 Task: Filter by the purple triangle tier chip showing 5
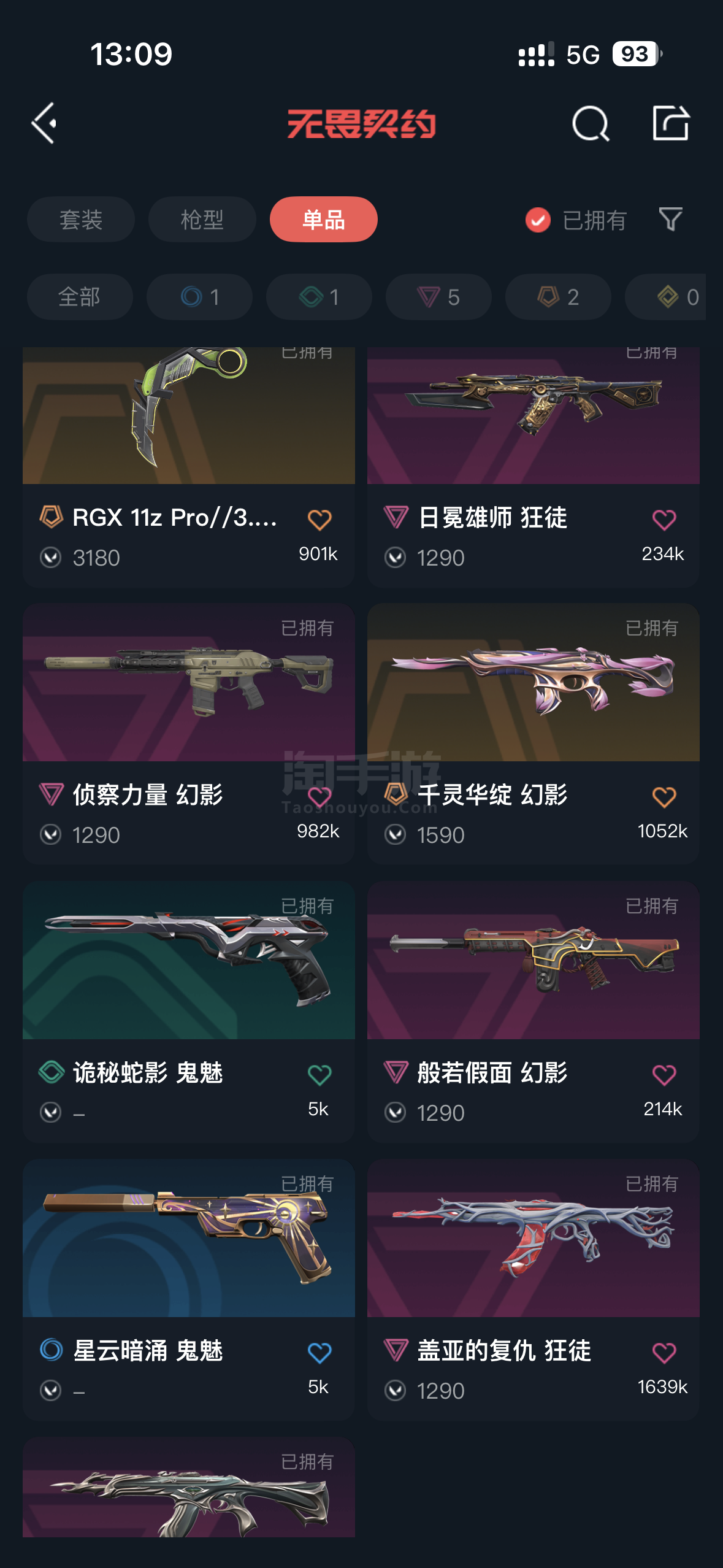click(x=438, y=297)
